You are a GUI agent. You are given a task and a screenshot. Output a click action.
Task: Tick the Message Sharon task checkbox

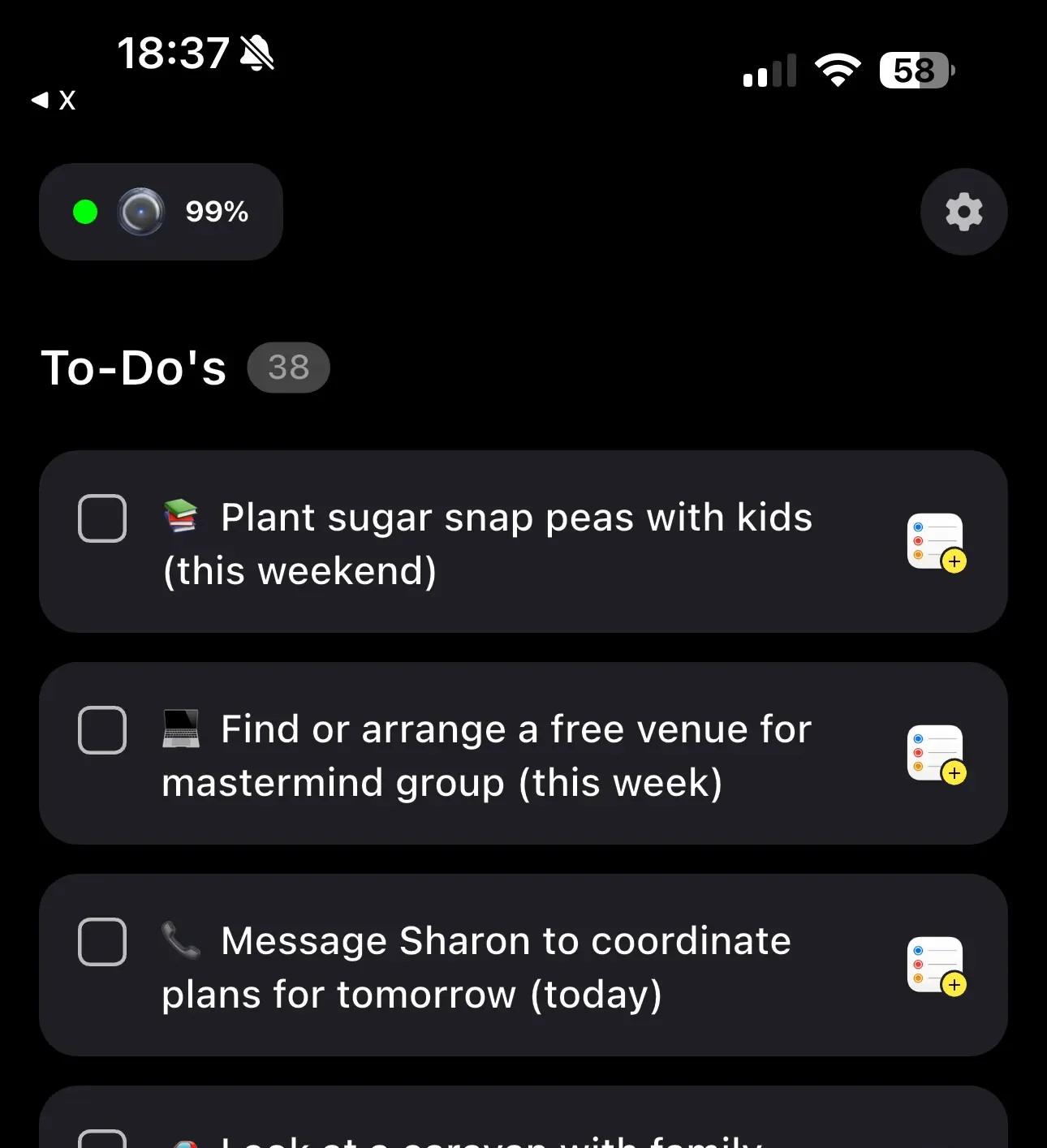102,941
